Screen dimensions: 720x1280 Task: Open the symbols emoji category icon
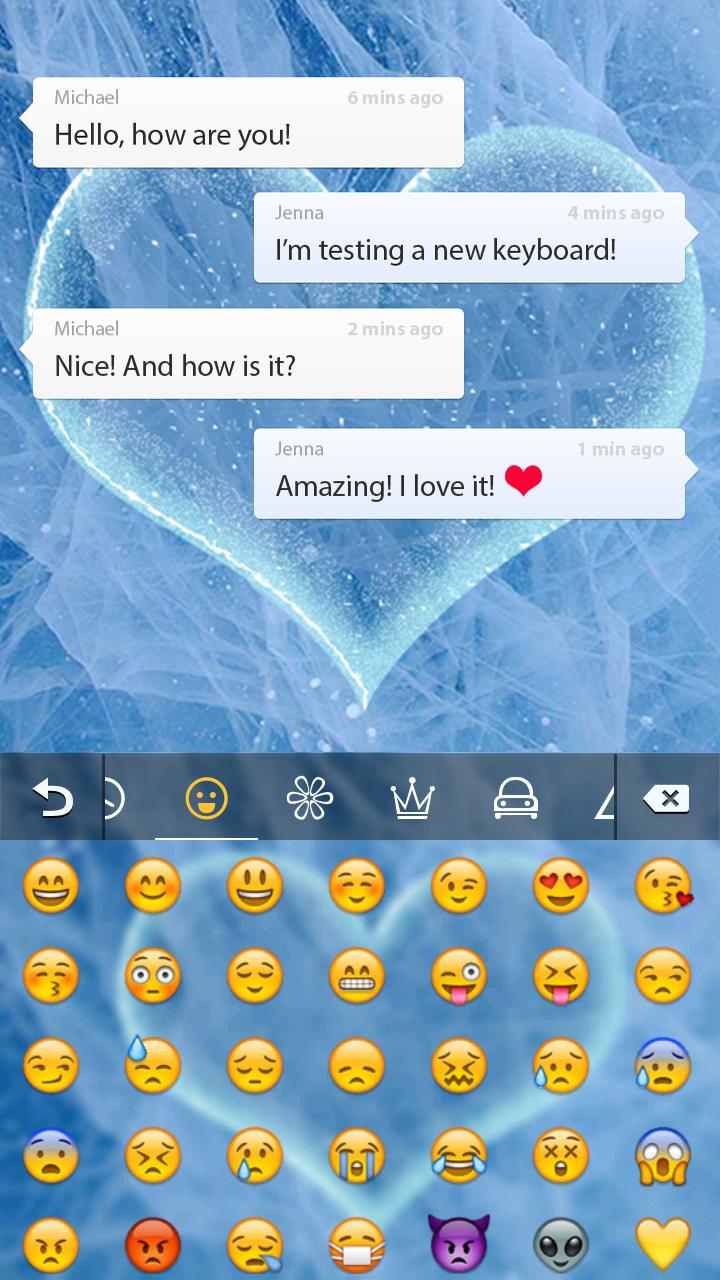pyautogui.click(x=608, y=797)
